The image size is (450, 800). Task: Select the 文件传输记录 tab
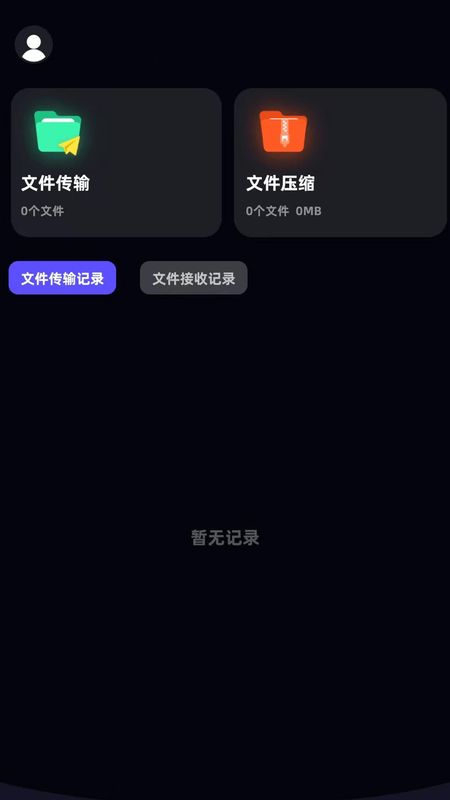point(62,278)
